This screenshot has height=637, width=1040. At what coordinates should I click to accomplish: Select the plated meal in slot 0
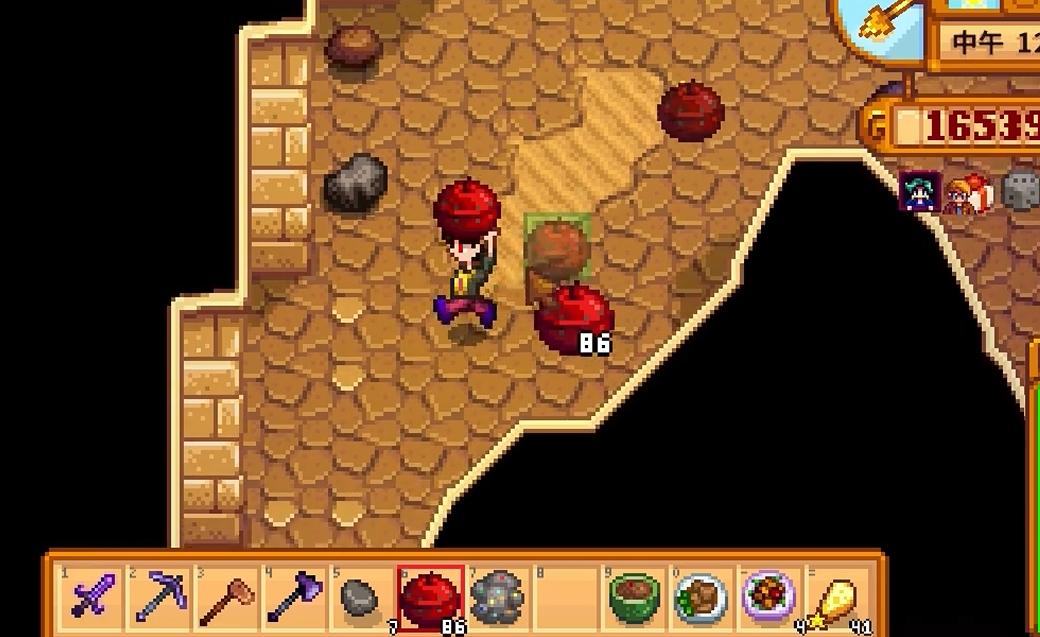point(700,597)
